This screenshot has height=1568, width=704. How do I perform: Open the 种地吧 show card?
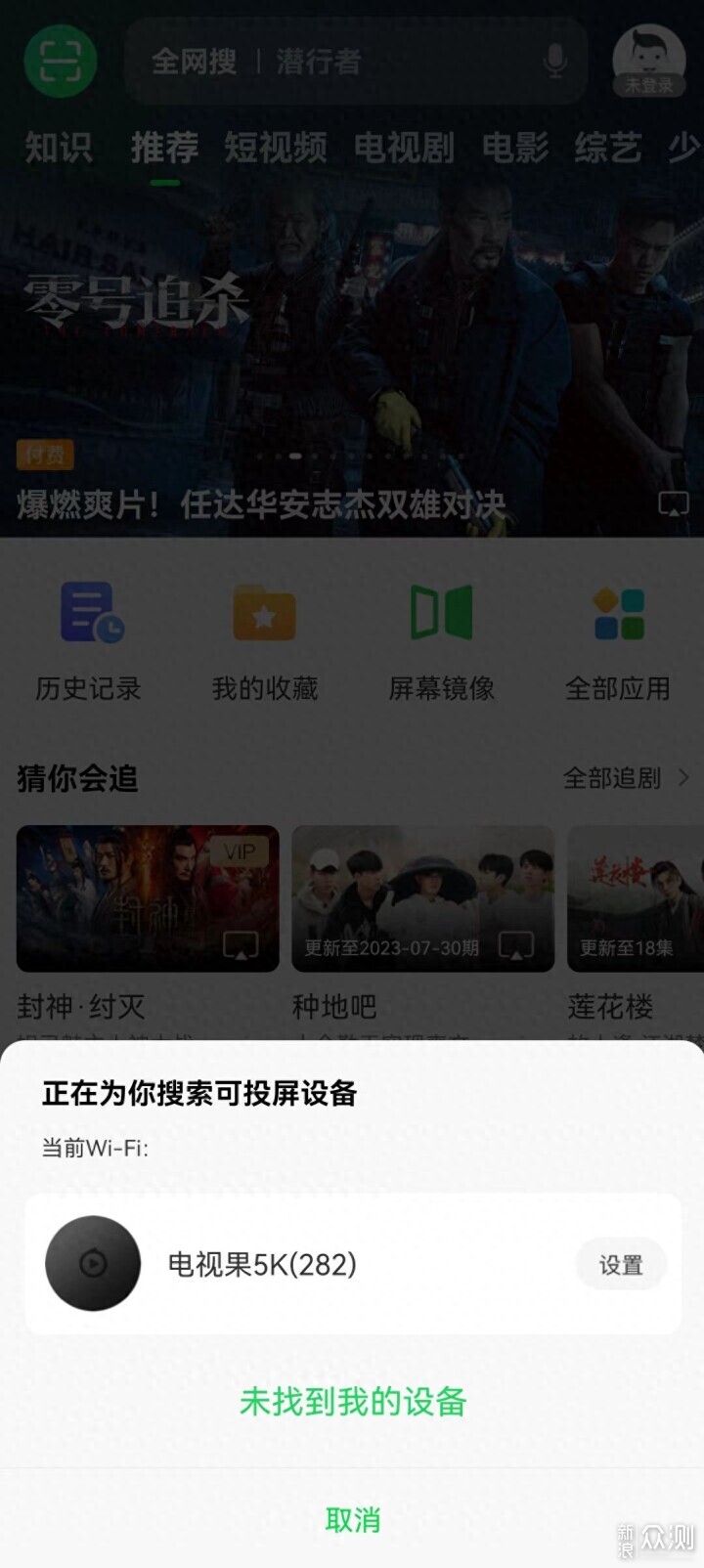coord(422,898)
